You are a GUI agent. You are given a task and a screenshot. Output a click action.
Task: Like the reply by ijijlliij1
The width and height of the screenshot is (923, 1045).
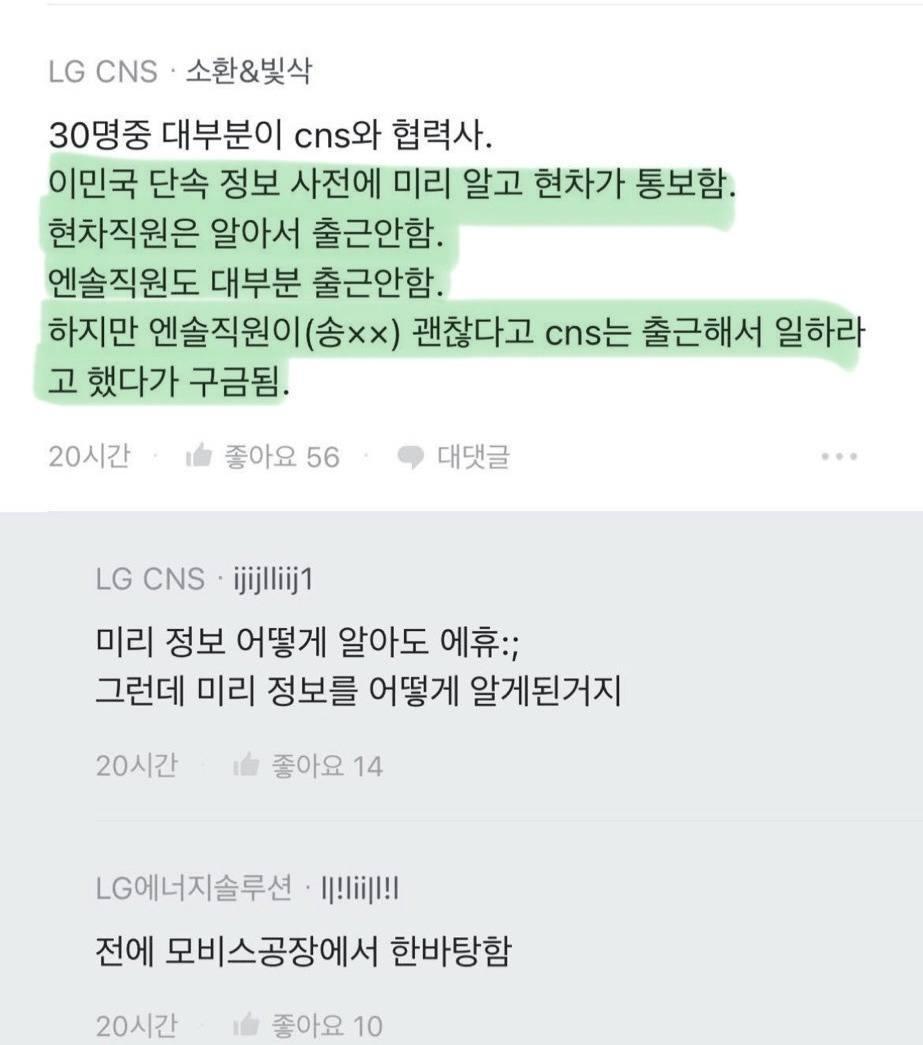tap(306, 767)
